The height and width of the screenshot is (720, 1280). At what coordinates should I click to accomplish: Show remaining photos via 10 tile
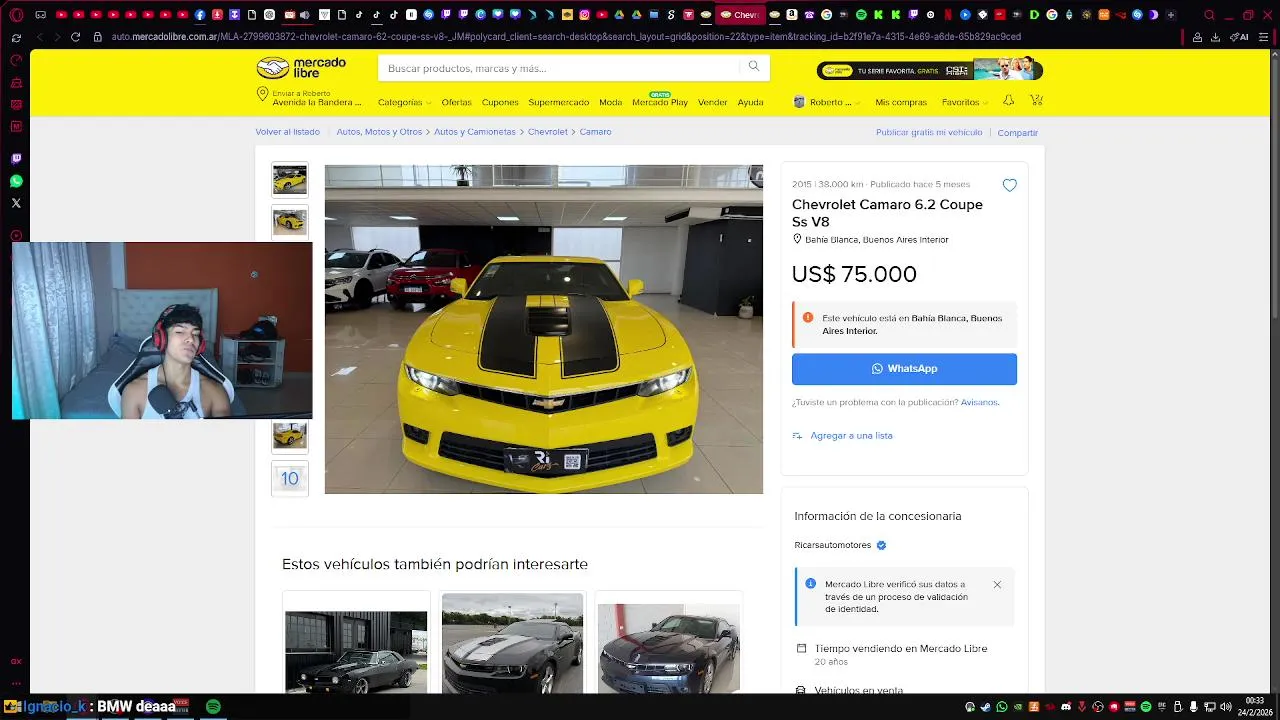pyautogui.click(x=290, y=479)
